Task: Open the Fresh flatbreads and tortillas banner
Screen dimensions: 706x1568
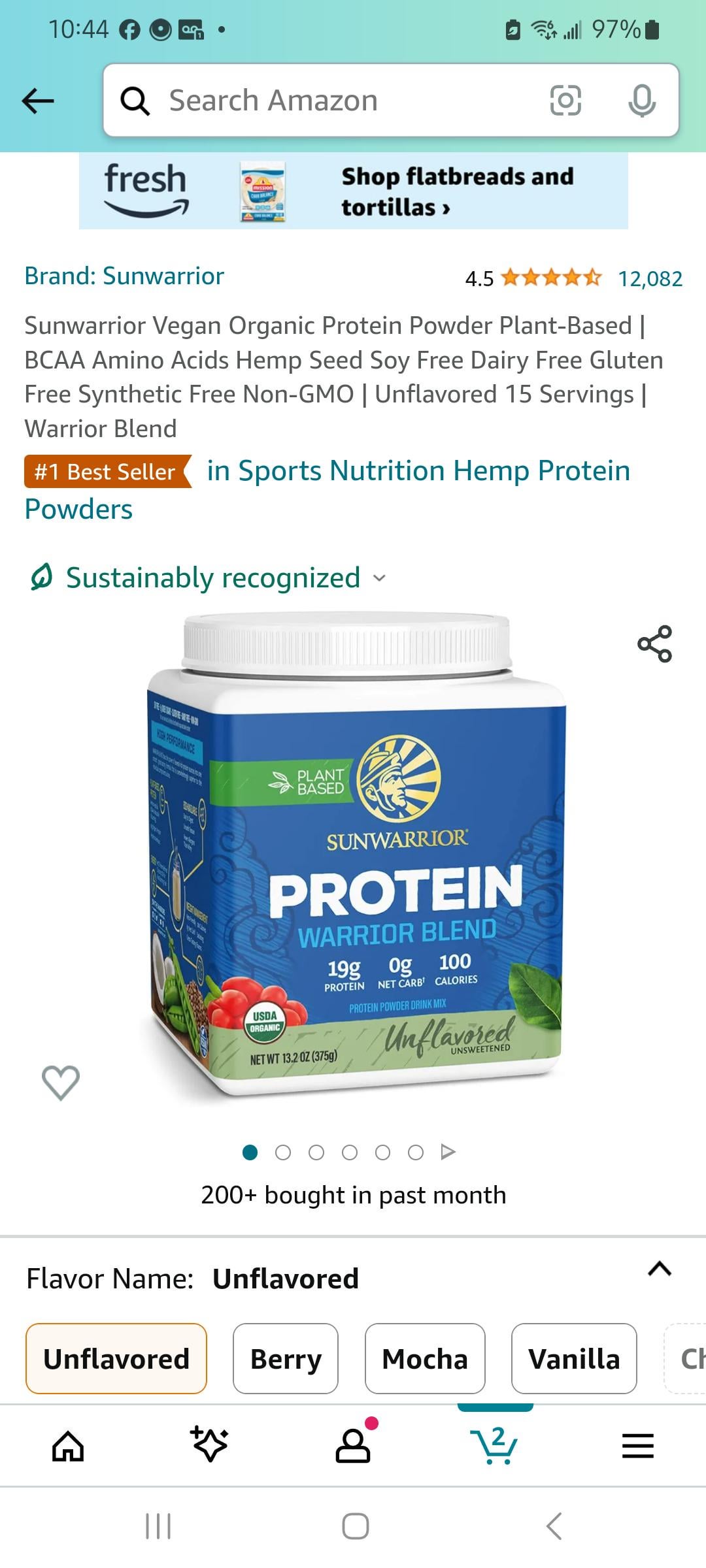Action: (x=353, y=191)
